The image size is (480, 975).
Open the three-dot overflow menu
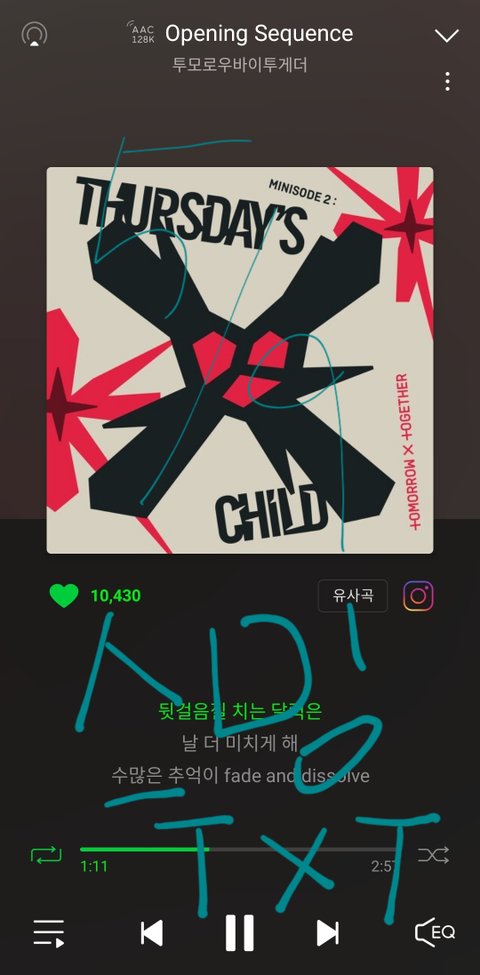tap(447, 81)
